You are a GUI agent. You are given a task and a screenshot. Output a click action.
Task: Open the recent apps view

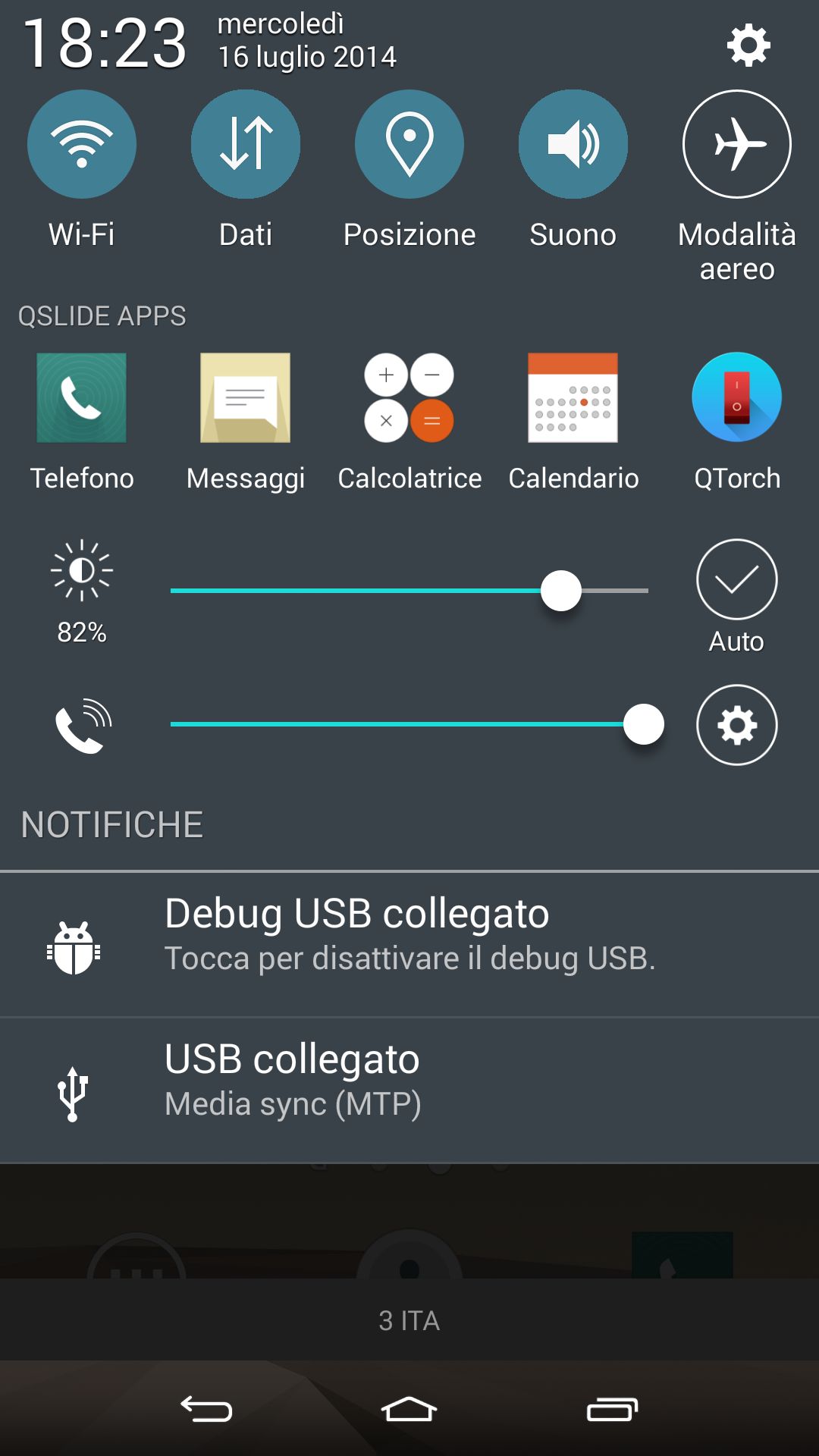[613, 1409]
